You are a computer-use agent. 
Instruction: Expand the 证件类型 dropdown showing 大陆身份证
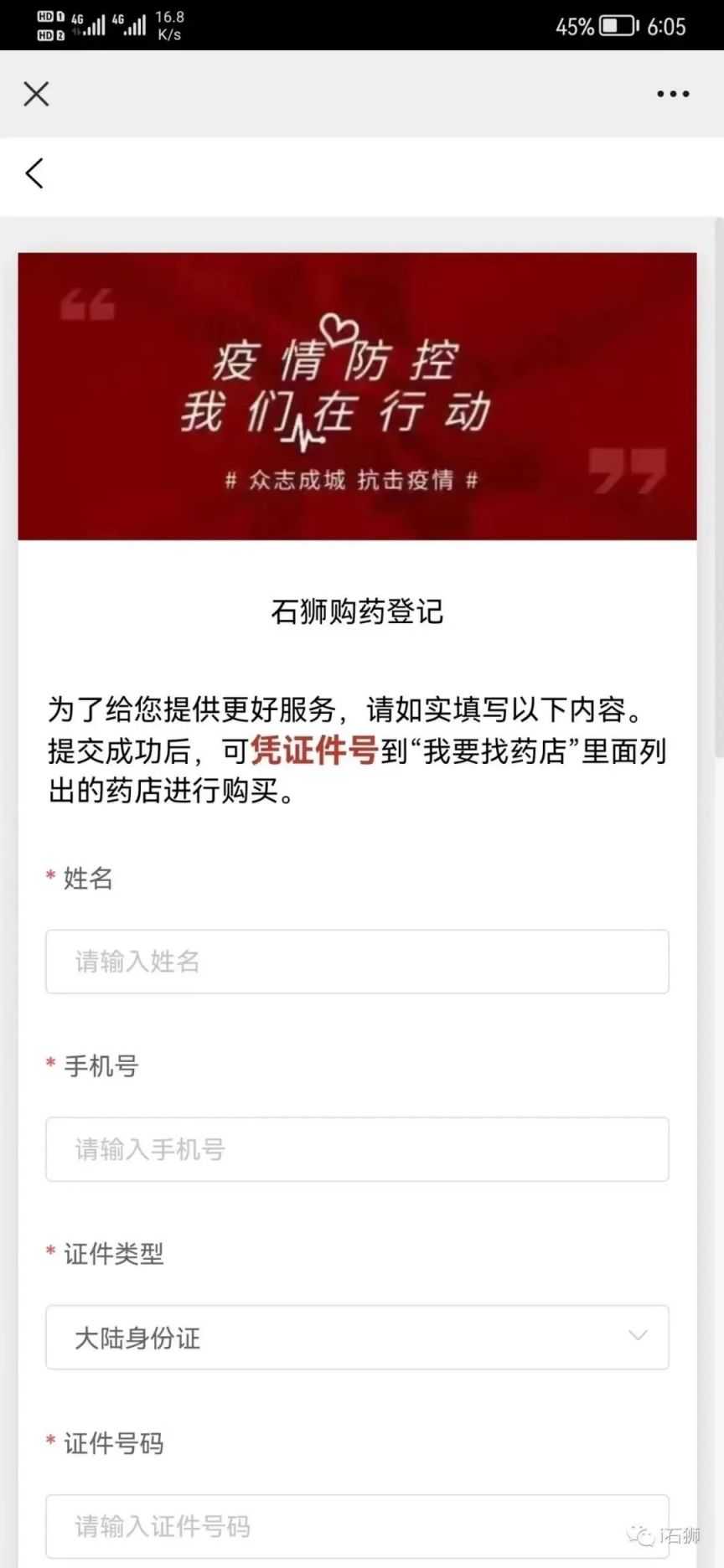click(357, 1338)
